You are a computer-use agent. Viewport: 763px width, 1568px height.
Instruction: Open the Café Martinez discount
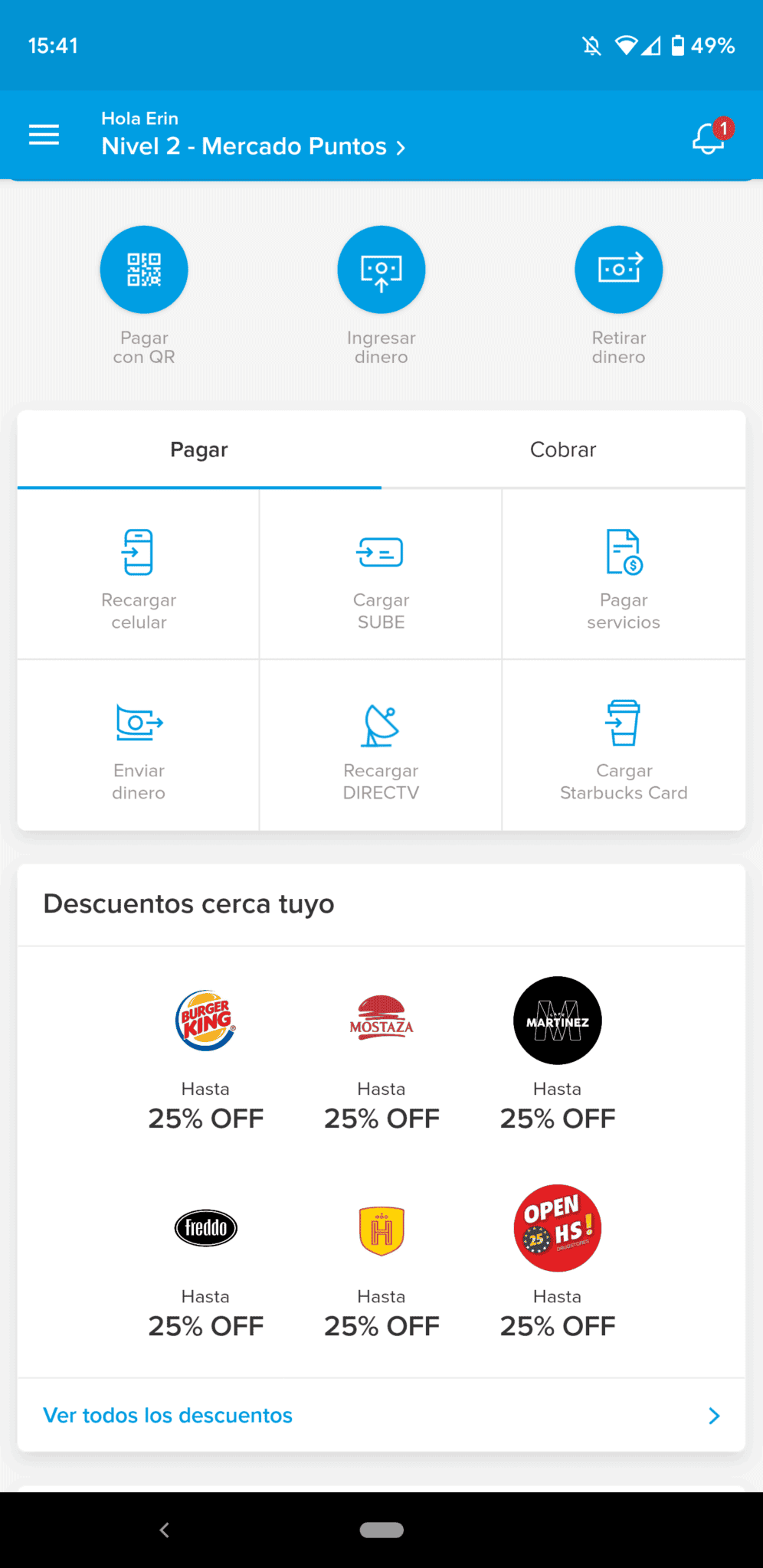click(x=558, y=1055)
